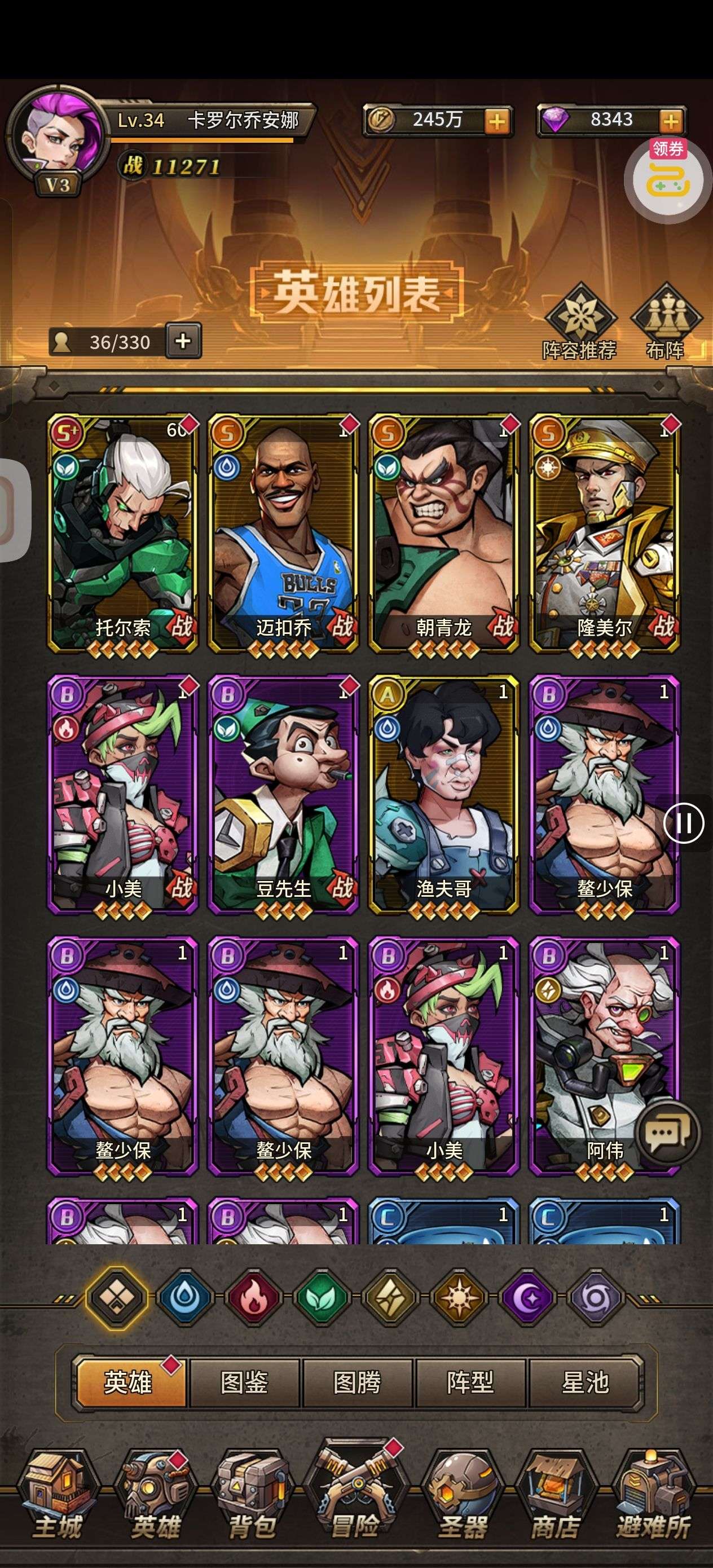This screenshot has height=1568, width=713.
Task: View hero card 渔夫哥
Action: (443, 794)
